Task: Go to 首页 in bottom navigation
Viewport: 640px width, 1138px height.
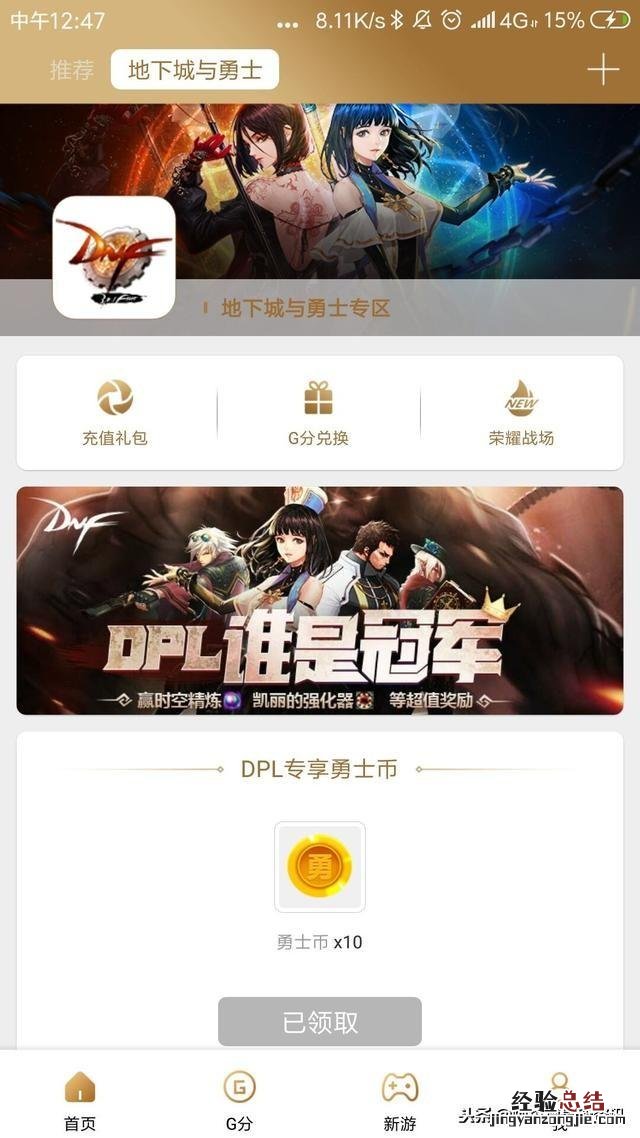Action: tap(80, 1100)
